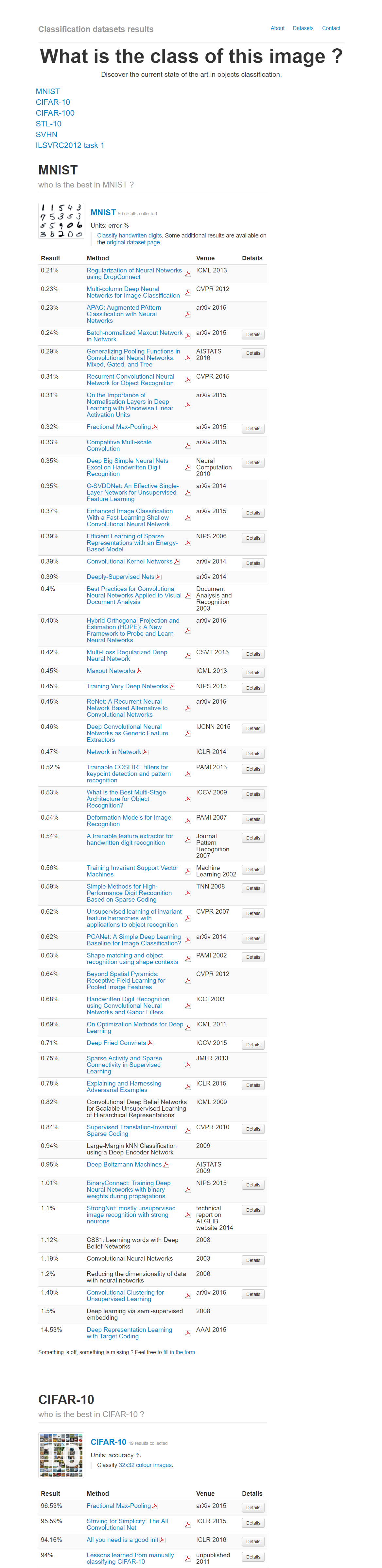The height and width of the screenshot is (1568, 382).
Task: Jump to ILSVRC2012 task 1 link
Action: coord(69,145)
